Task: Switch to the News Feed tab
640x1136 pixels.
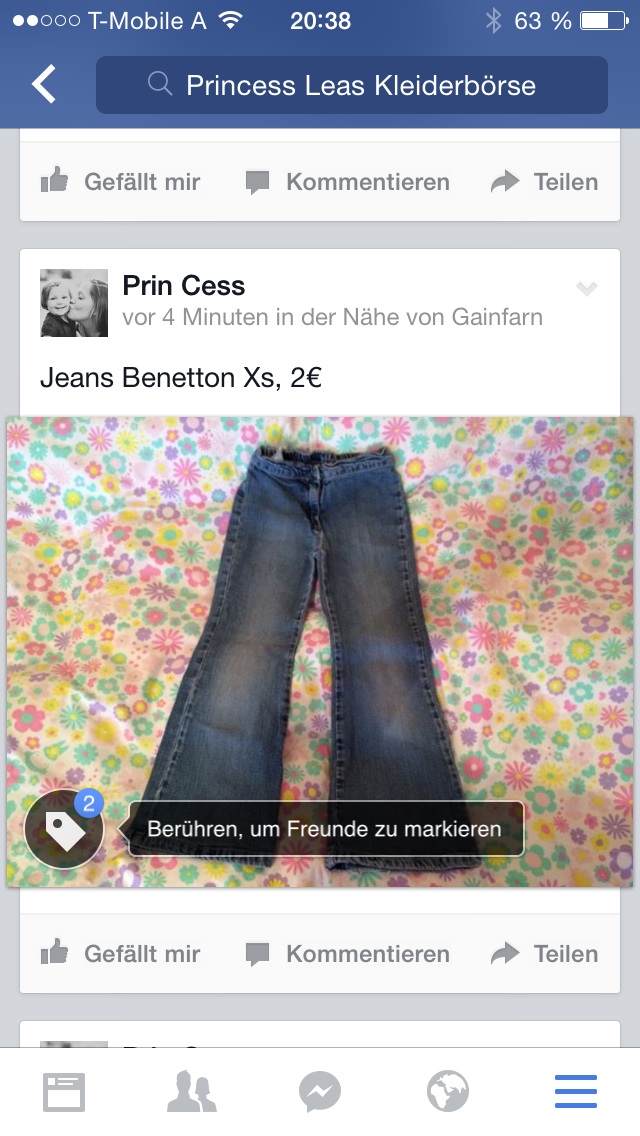Action: (x=64, y=1092)
